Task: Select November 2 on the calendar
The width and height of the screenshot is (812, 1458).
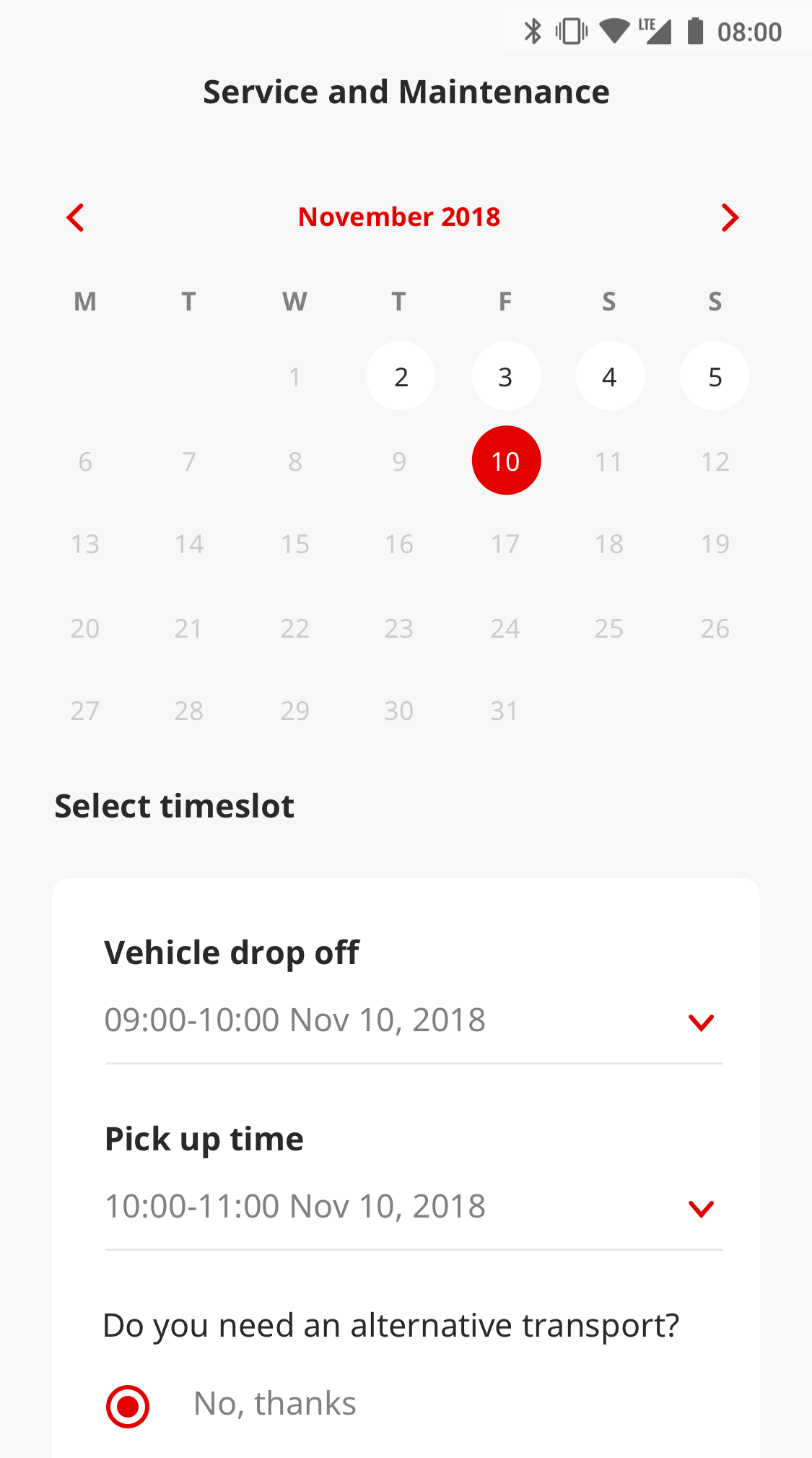Action: click(401, 376)
